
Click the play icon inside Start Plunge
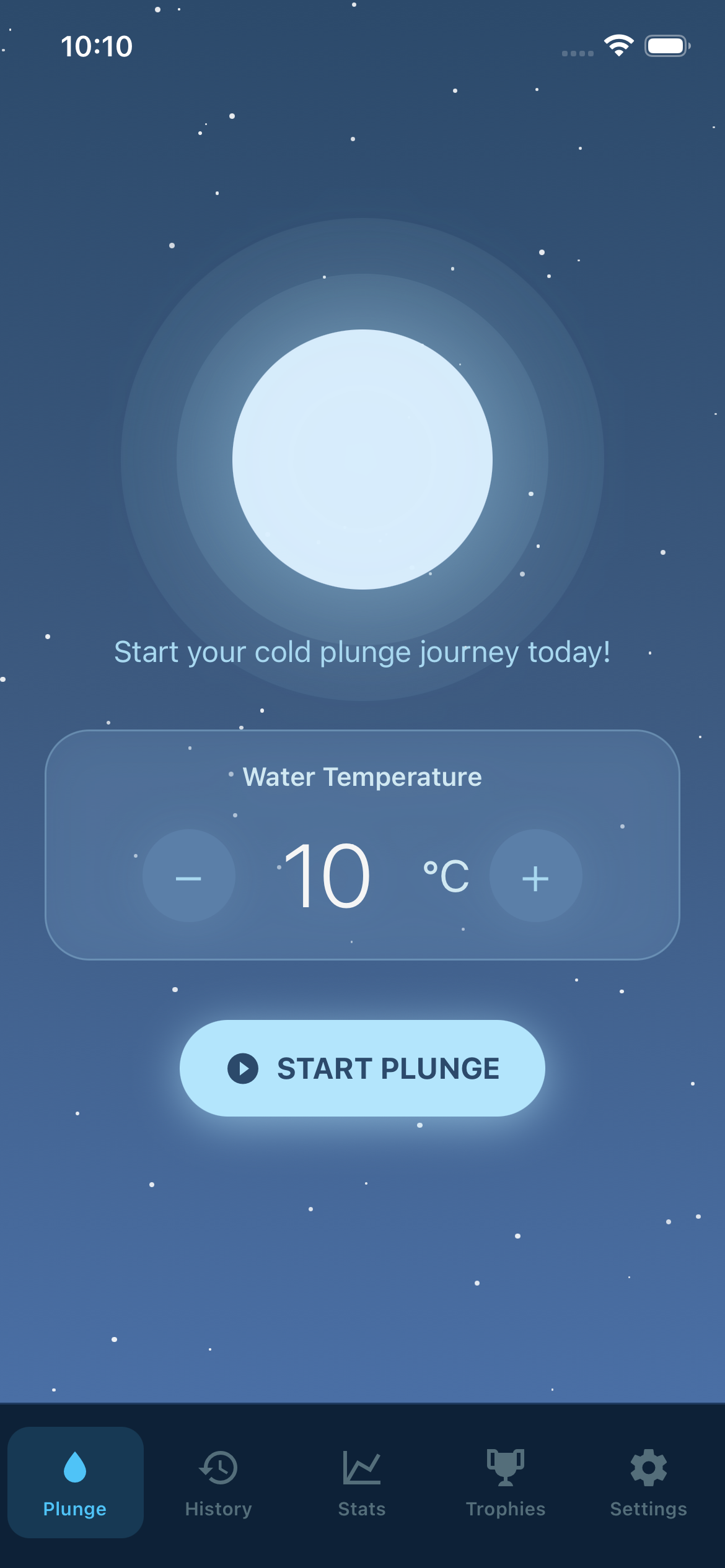click(242, 1068)
